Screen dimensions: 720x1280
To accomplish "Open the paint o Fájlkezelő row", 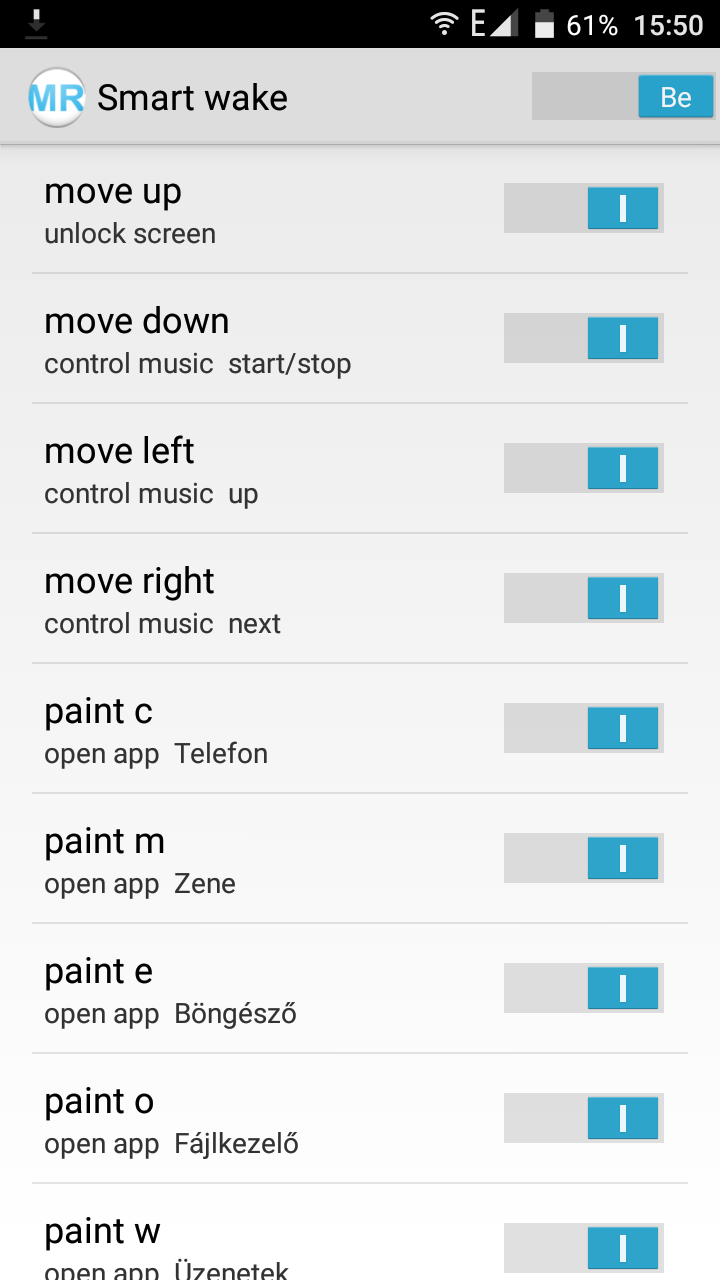I will click(x=360, y=1119).
